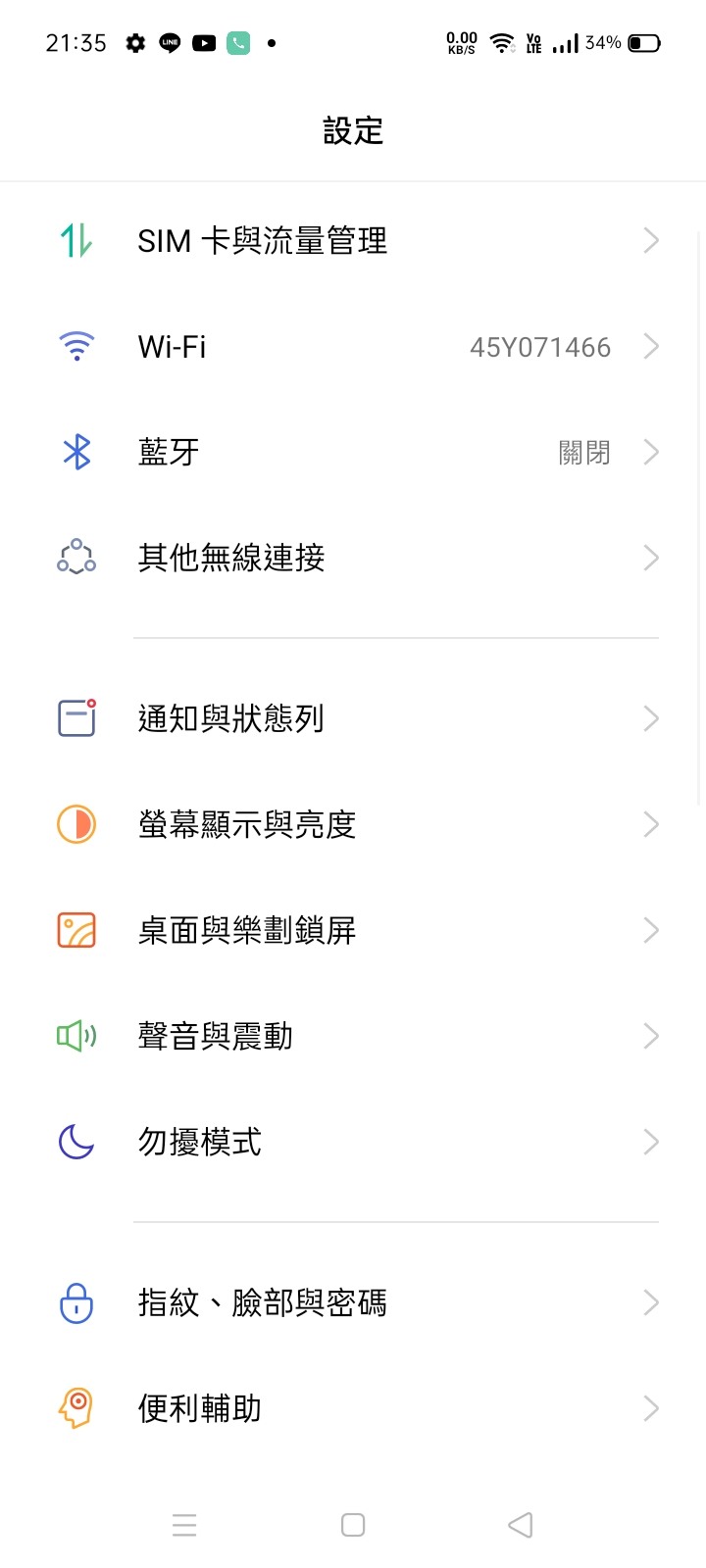Tap the system back button

pos(521,1525)
